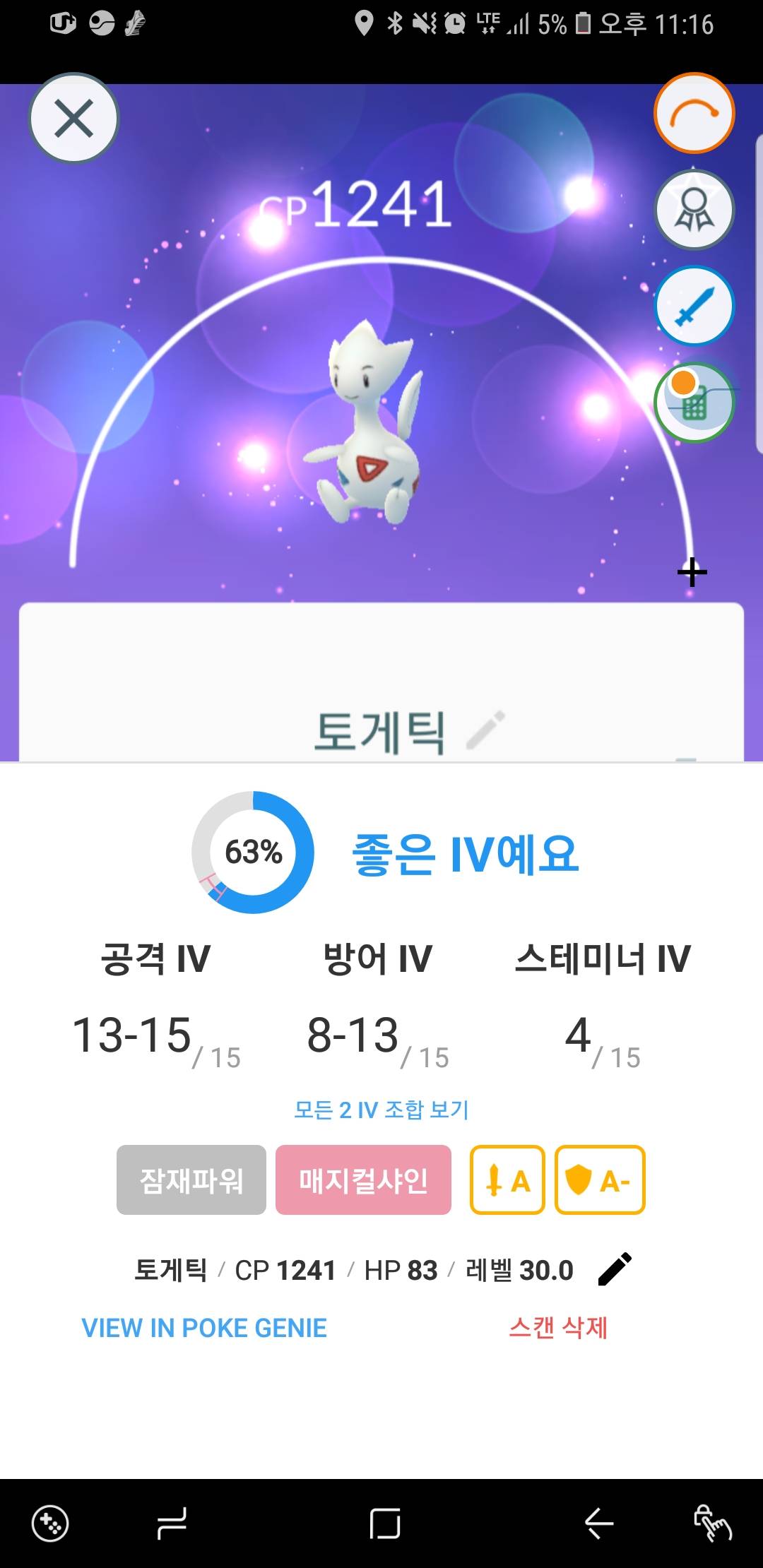Close the Poke Genie overlay

point(73,118)
